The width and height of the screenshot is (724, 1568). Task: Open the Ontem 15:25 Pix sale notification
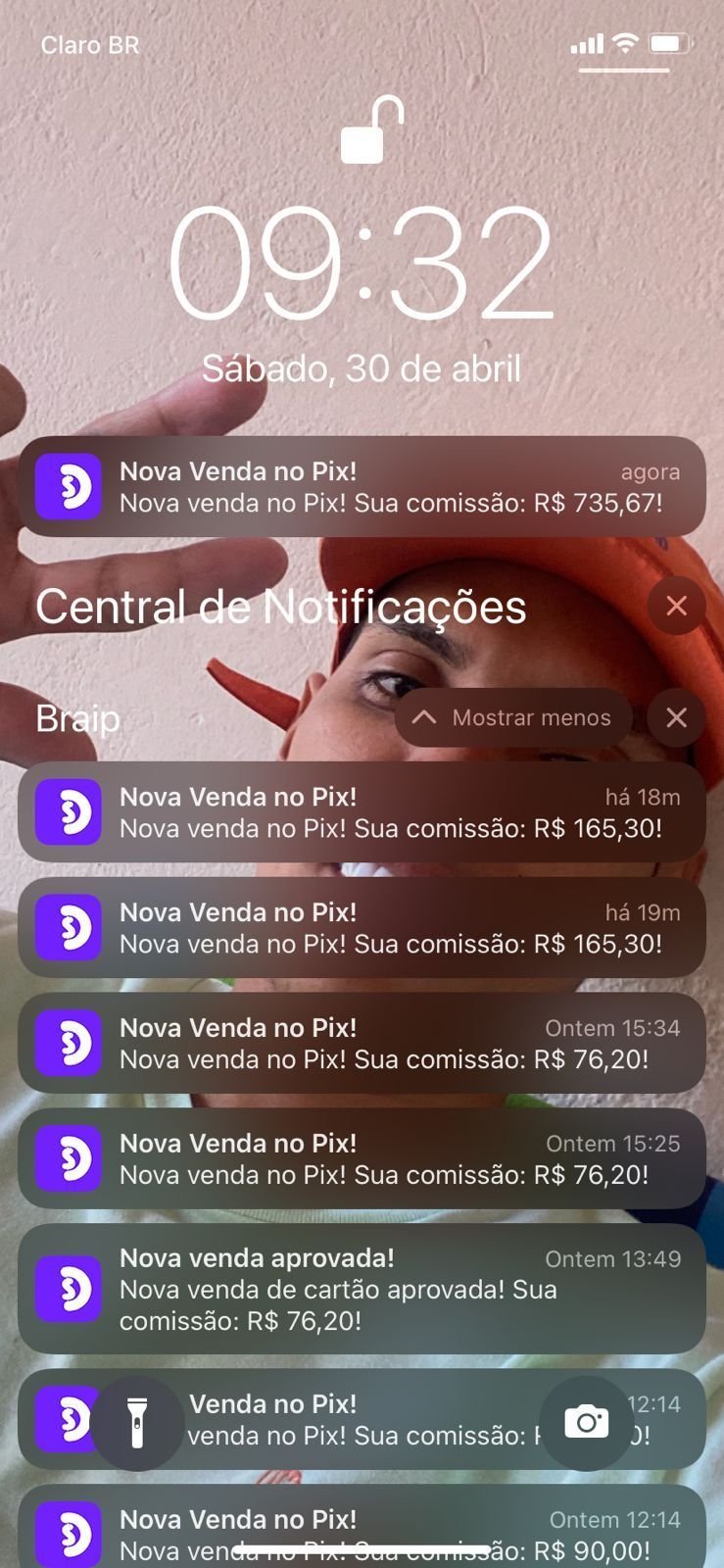coord(362,1159)
